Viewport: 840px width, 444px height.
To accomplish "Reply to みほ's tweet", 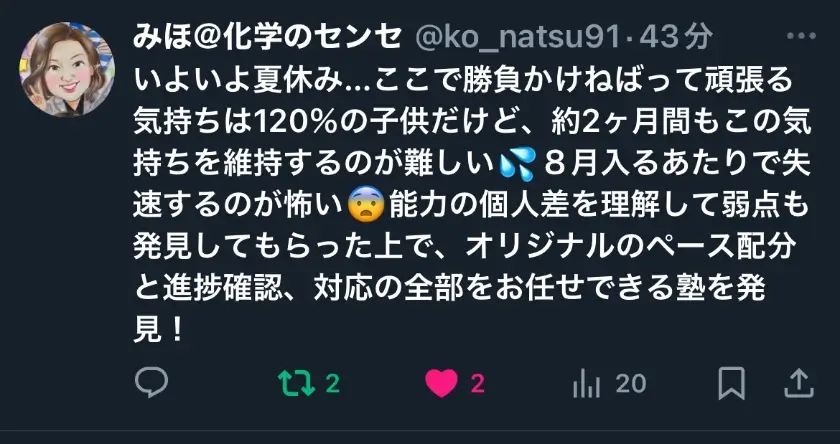I will pos(151,383).
